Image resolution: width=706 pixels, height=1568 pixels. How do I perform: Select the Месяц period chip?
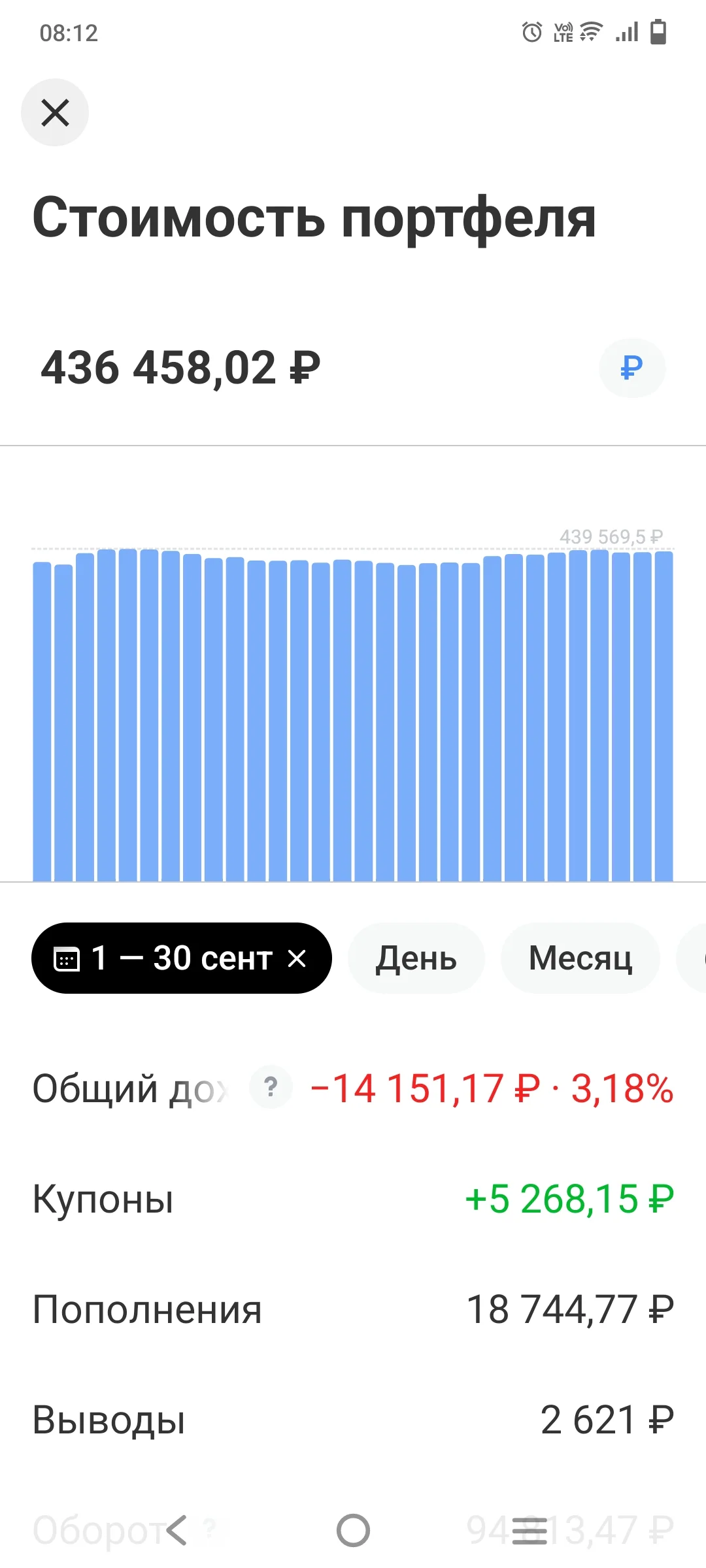580,958
